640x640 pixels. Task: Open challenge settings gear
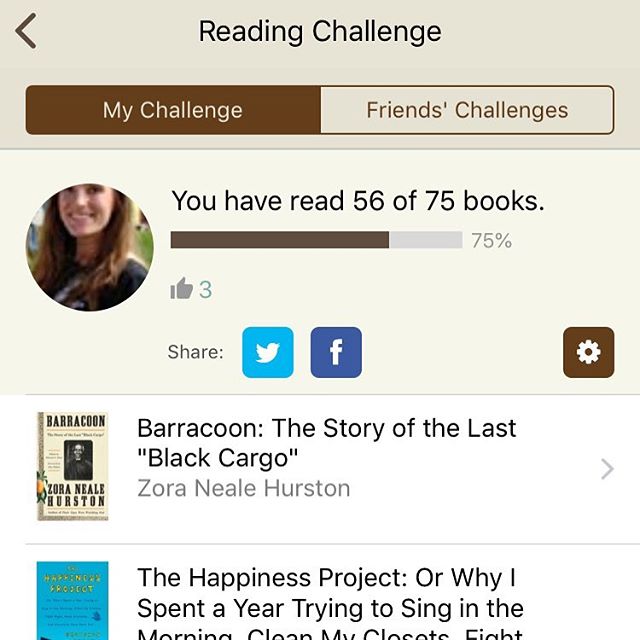tap(588, 352)
